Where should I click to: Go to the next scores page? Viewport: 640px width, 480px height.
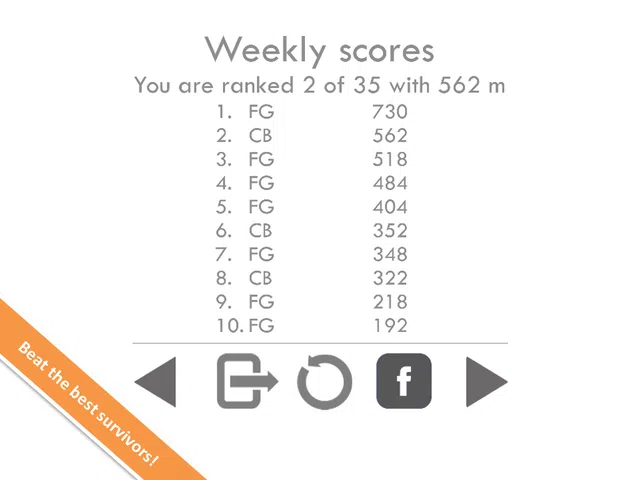[x=485, y=381]
